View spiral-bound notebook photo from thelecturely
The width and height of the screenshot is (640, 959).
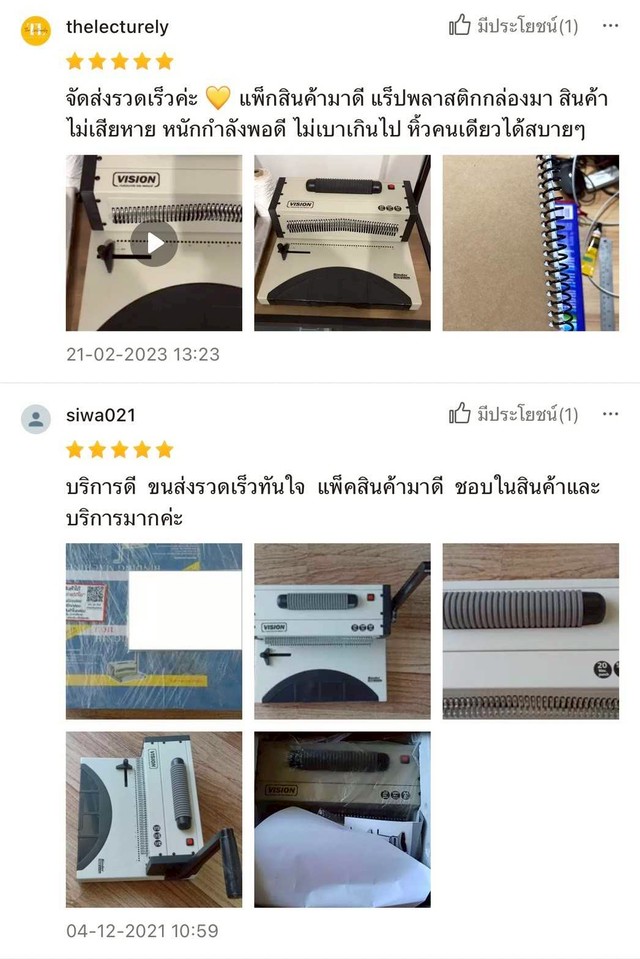(x=530, y=243)
